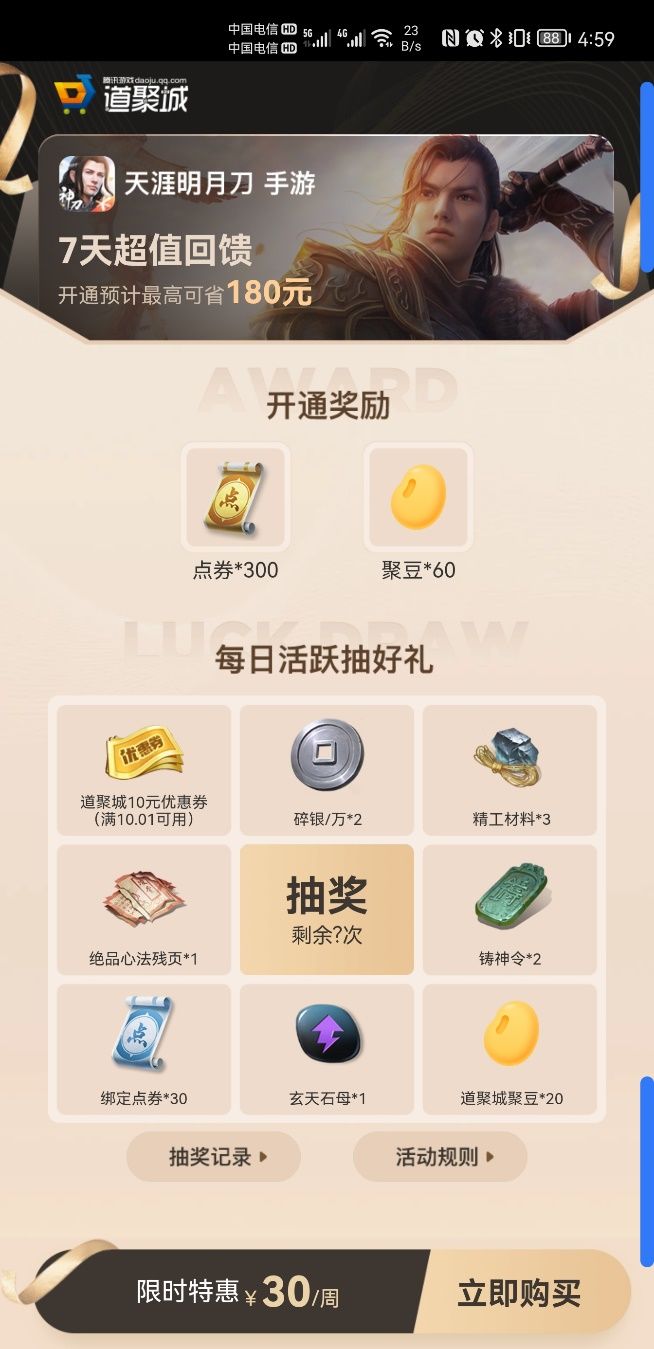Tap the 抽奖 lucky draw button

coord(326,909)
